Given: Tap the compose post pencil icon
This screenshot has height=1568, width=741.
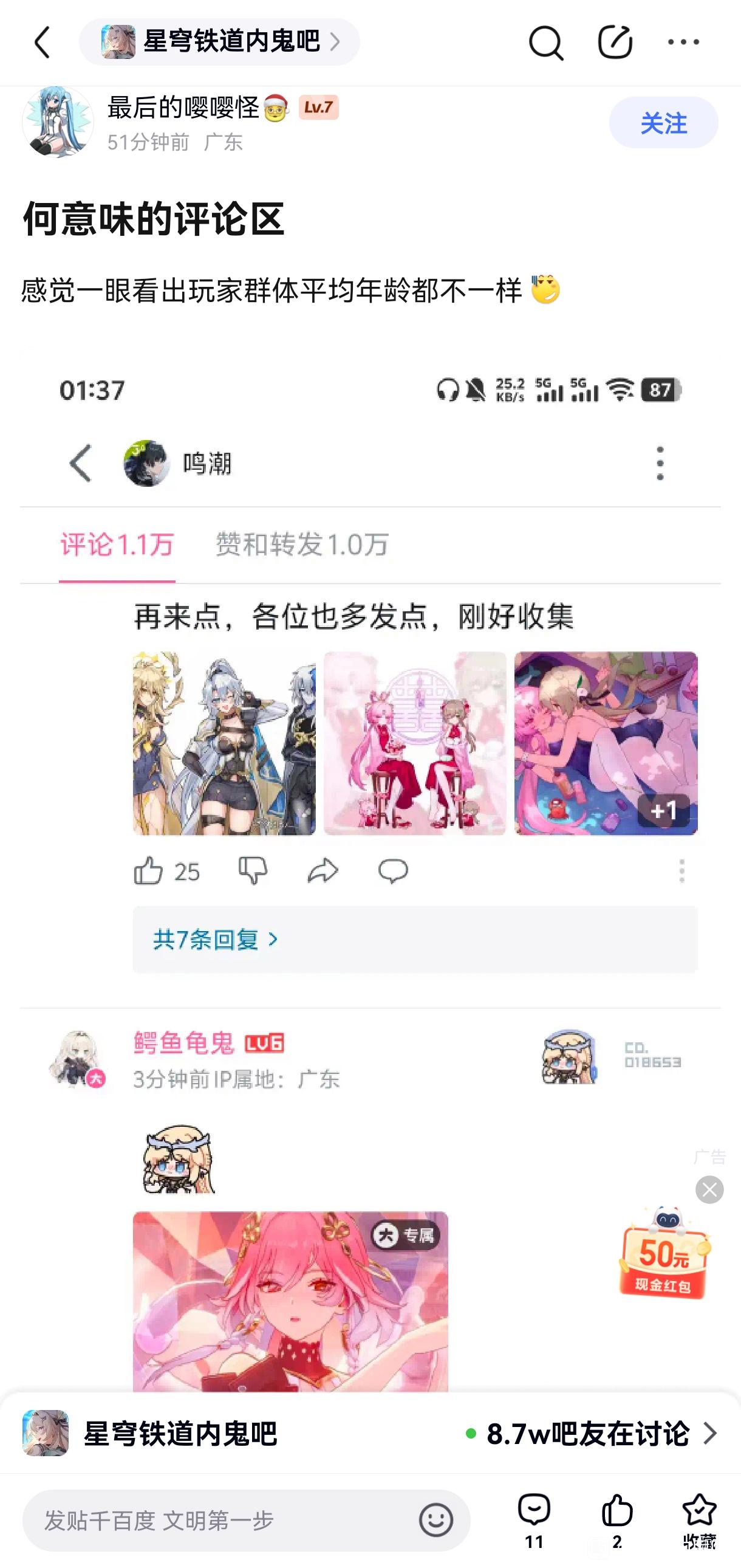Looking at the screenshot, I should coord(615,42).
